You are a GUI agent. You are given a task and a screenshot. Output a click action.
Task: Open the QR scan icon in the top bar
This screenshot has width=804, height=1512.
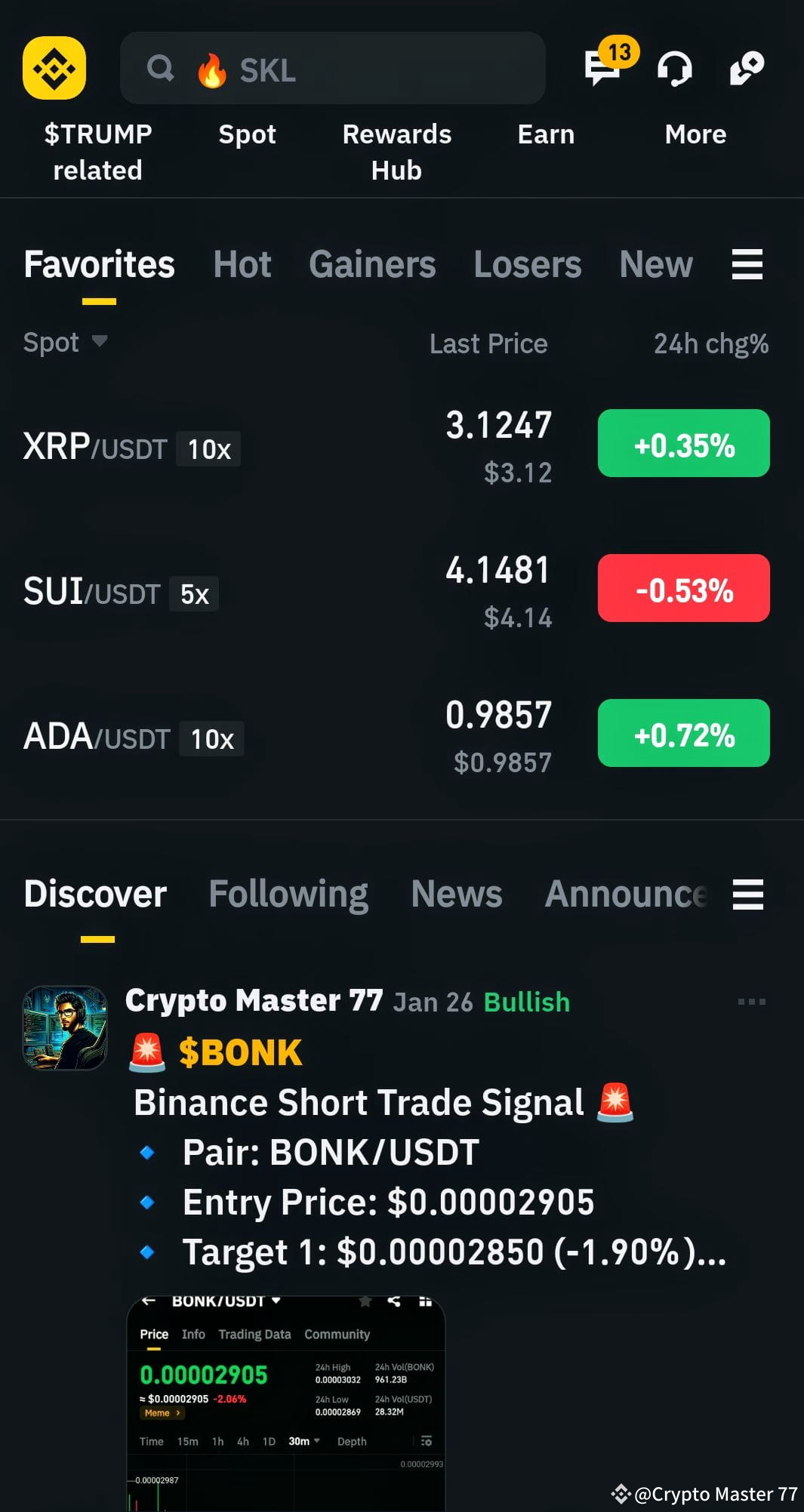(x=747, y=69)
